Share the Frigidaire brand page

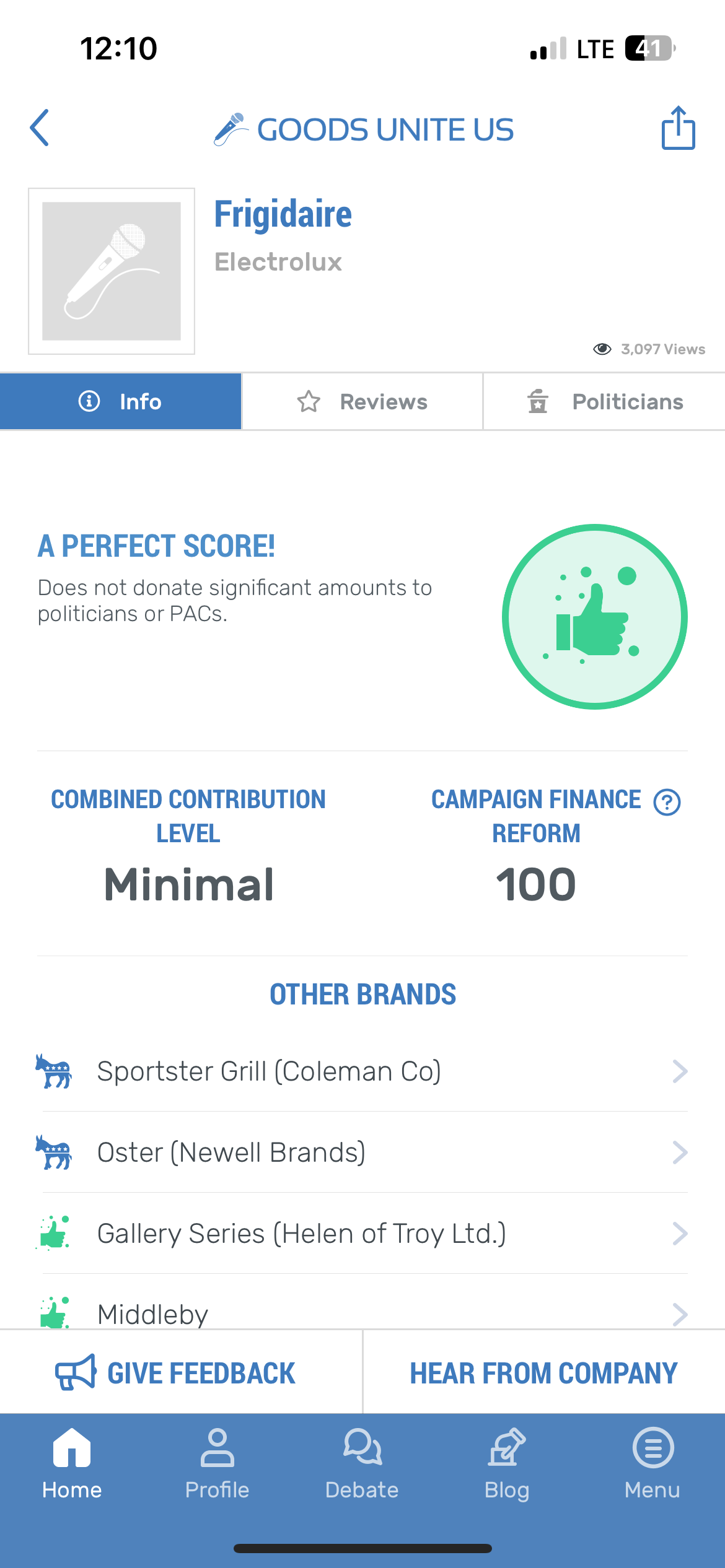point(678,128)
